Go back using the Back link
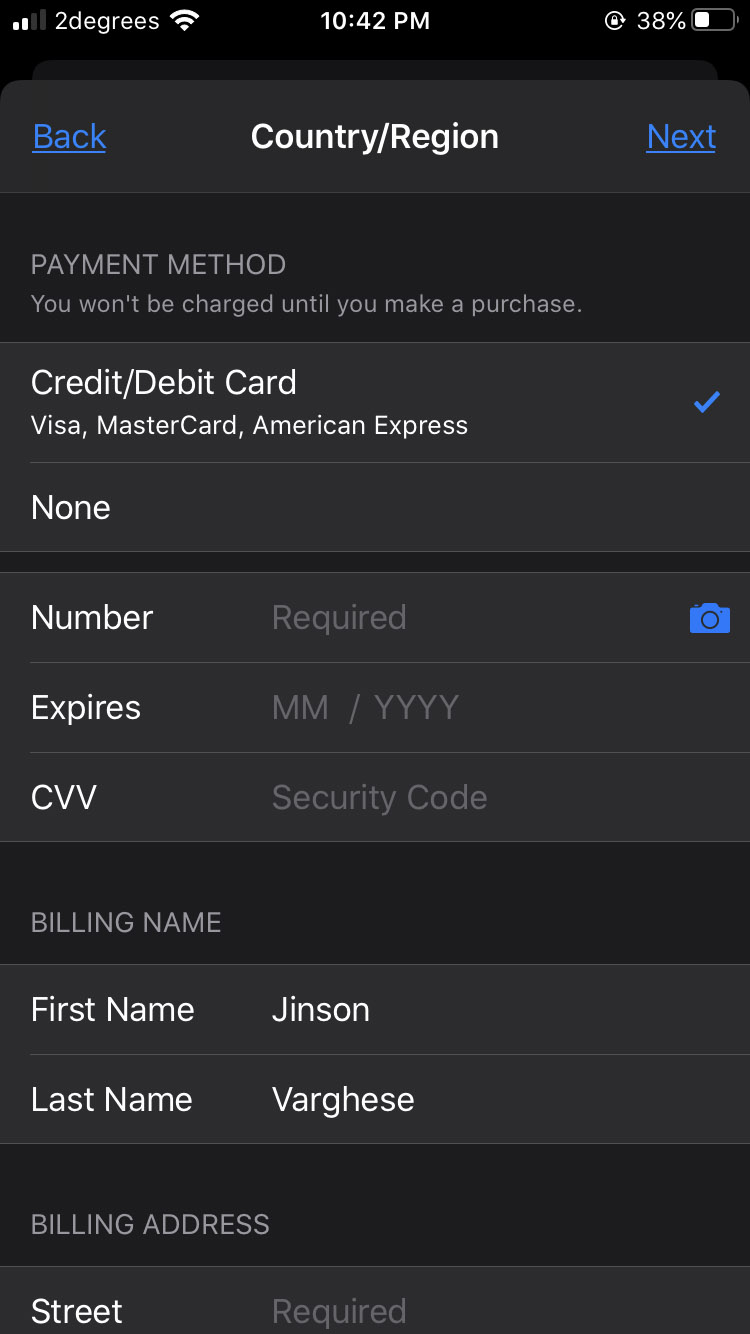 (69, 137)
